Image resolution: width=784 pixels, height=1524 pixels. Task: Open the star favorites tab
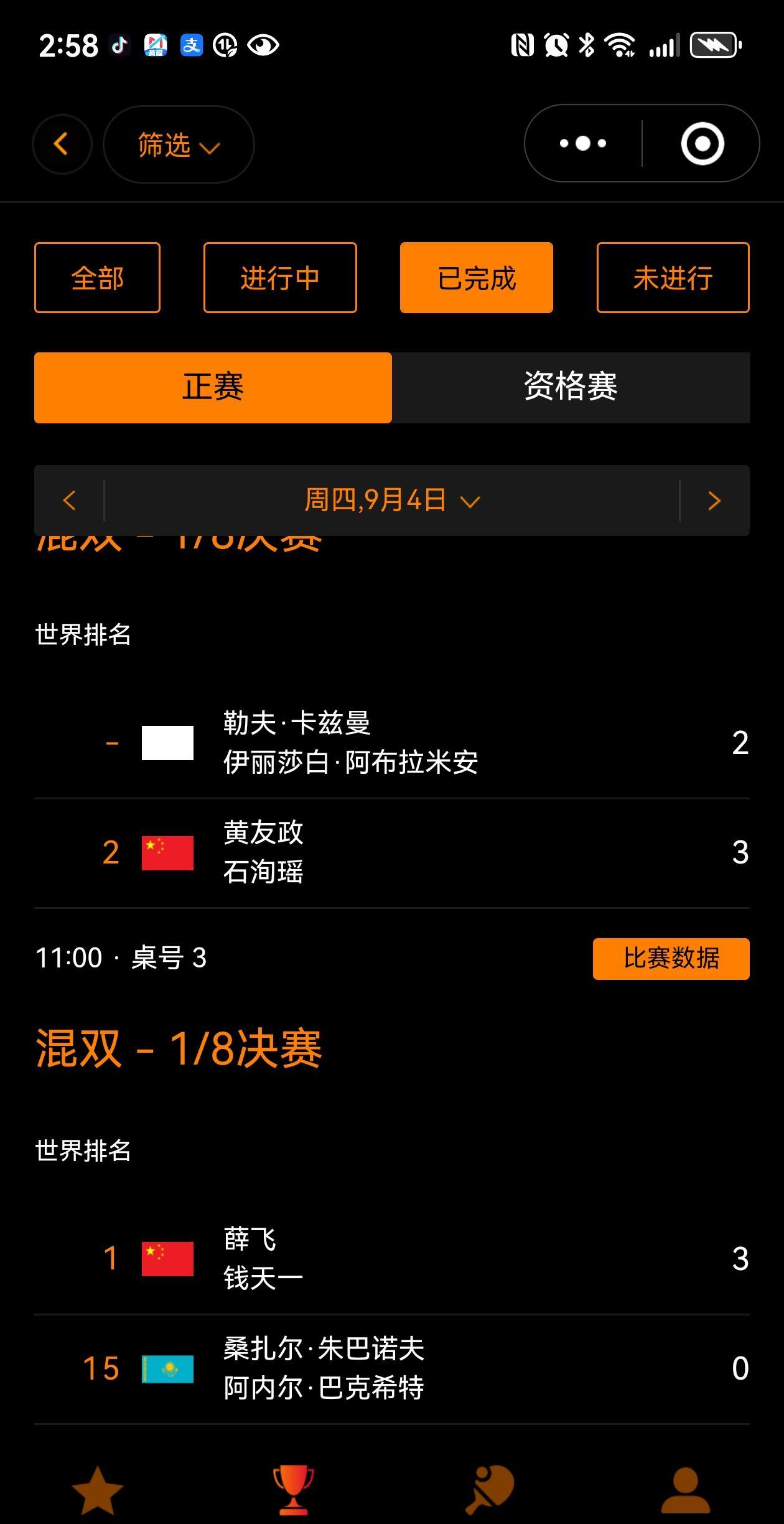pos(98,1491)
